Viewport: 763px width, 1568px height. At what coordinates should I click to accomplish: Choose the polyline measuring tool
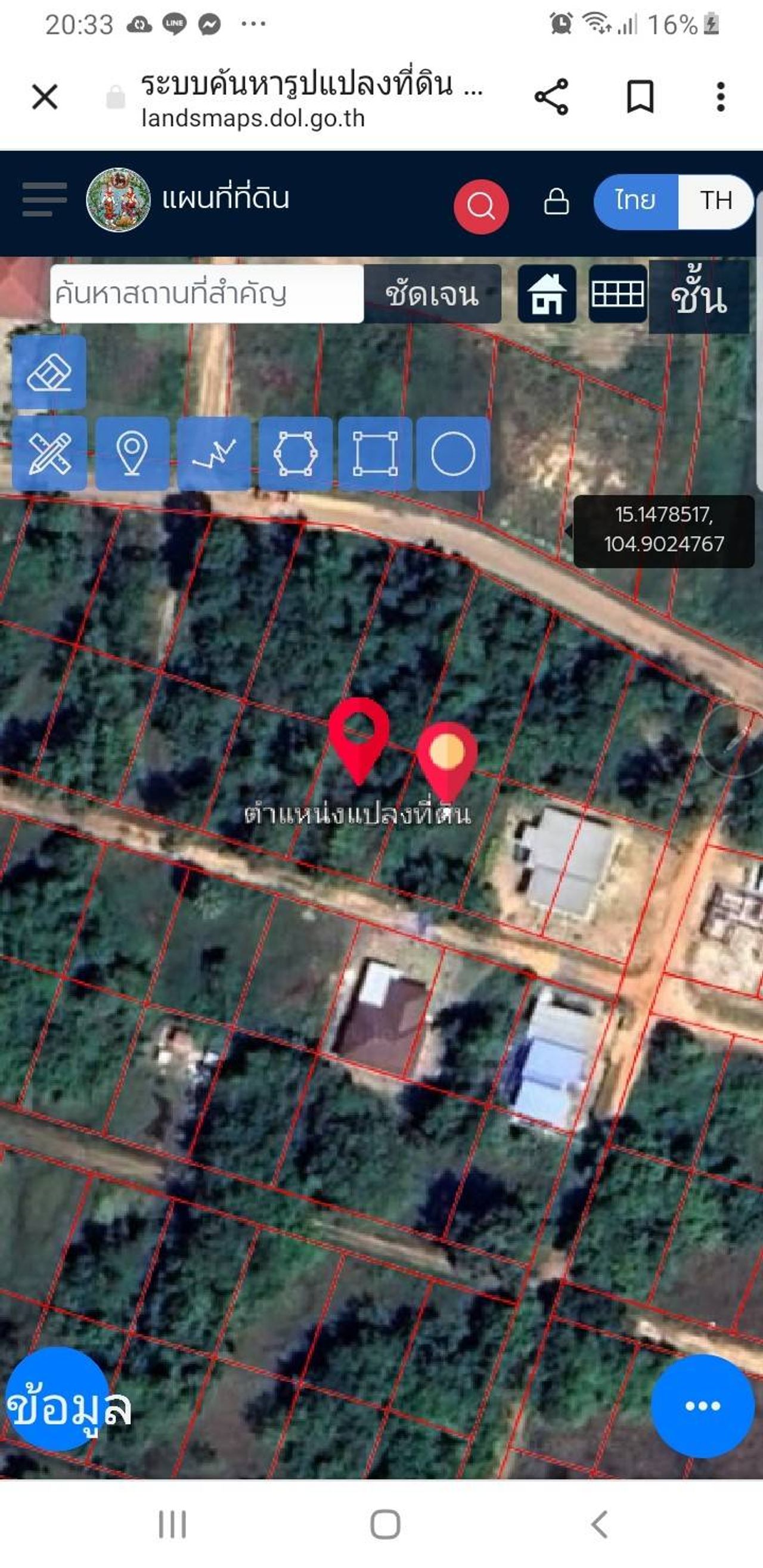click(214, 453)
